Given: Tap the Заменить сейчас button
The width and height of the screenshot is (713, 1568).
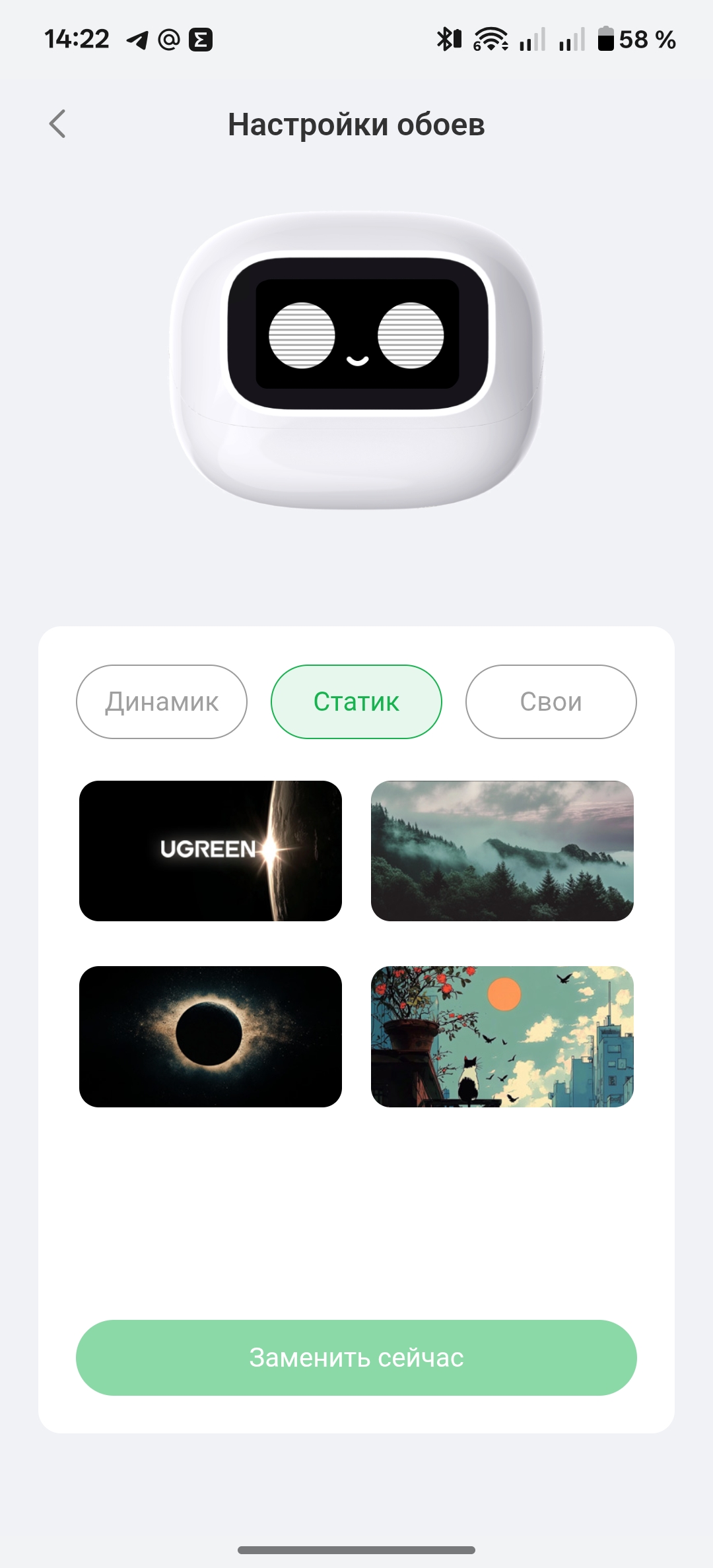Looking at the screenshot, I should [x=356, y=1357].
